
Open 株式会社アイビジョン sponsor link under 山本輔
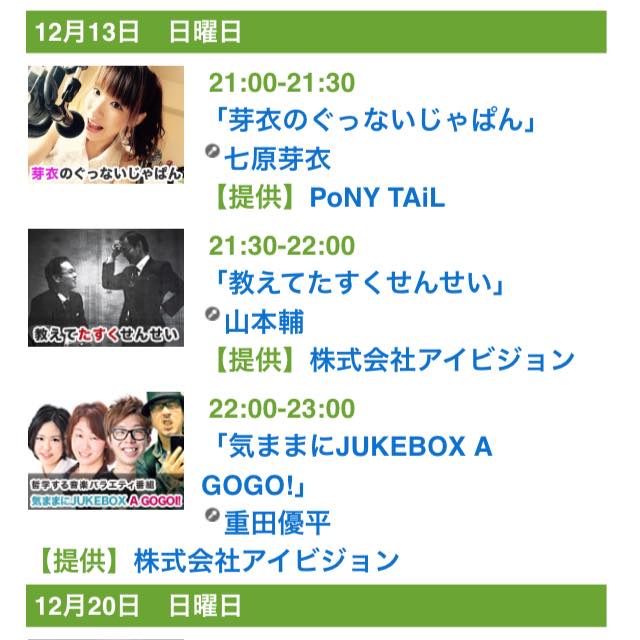click(x=442, y=358)
